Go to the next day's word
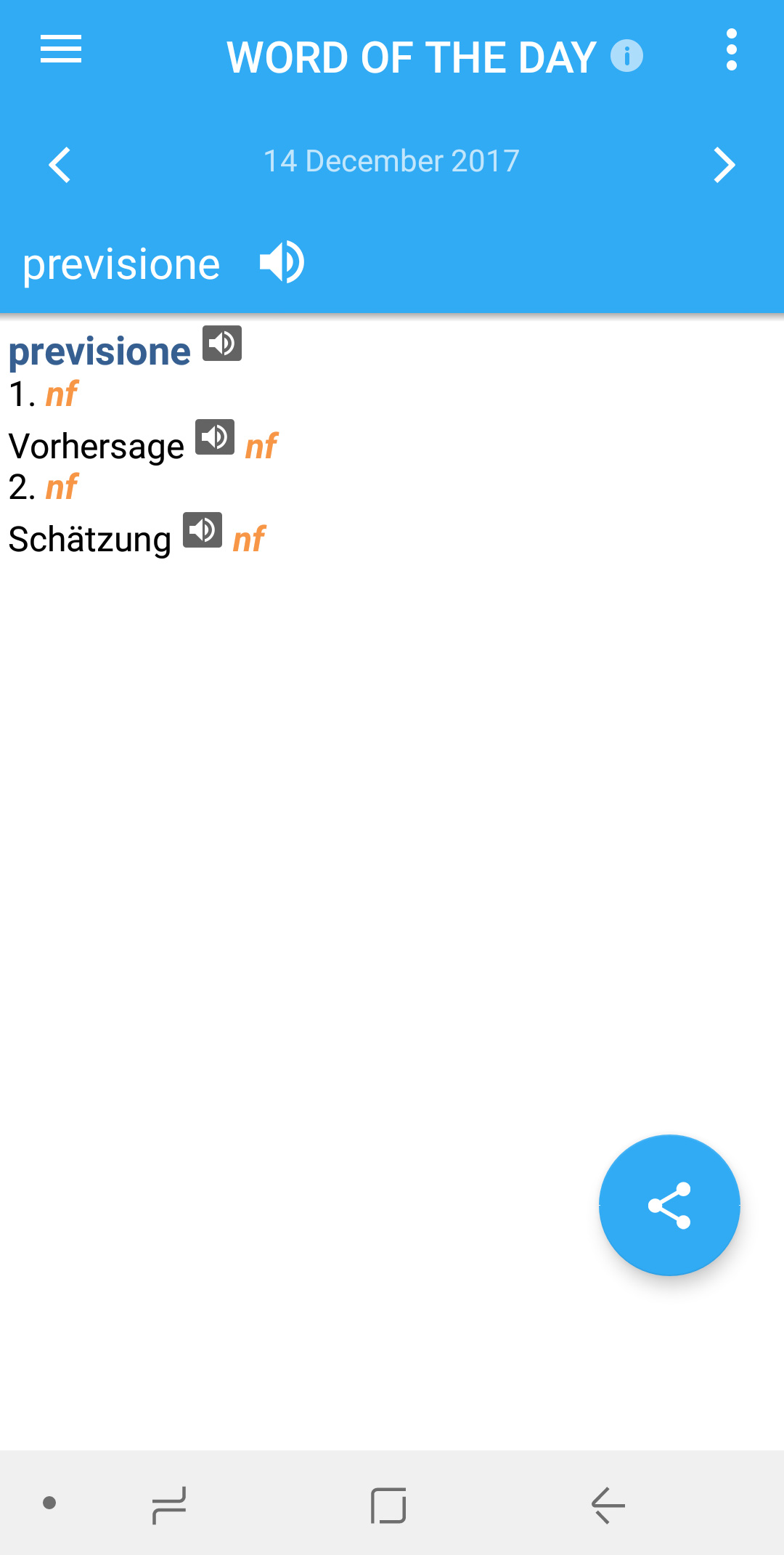Image resolution: width=784 pixels, height=1555 pixels. pyautogui.click(x=724, y=165)
